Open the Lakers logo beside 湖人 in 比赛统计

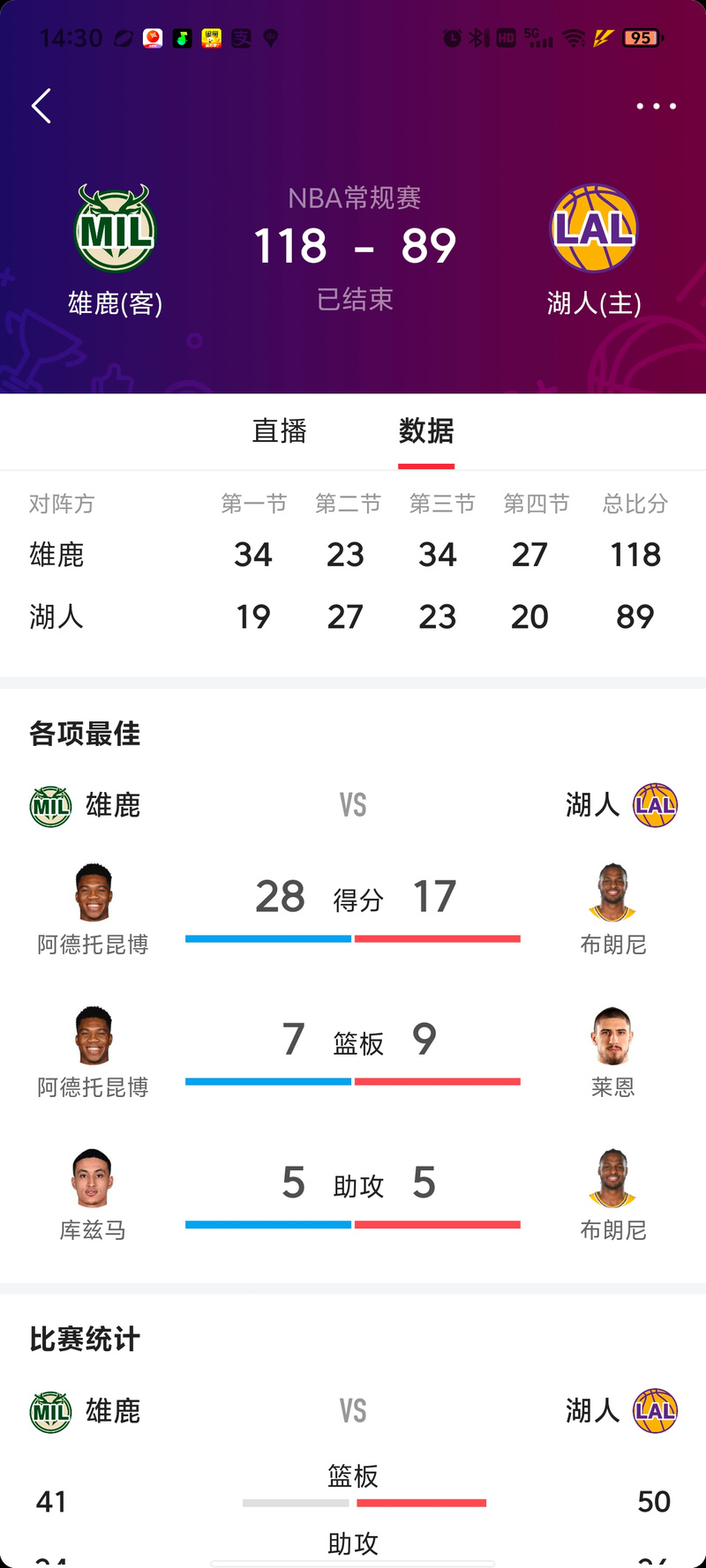coord(654,1412)
